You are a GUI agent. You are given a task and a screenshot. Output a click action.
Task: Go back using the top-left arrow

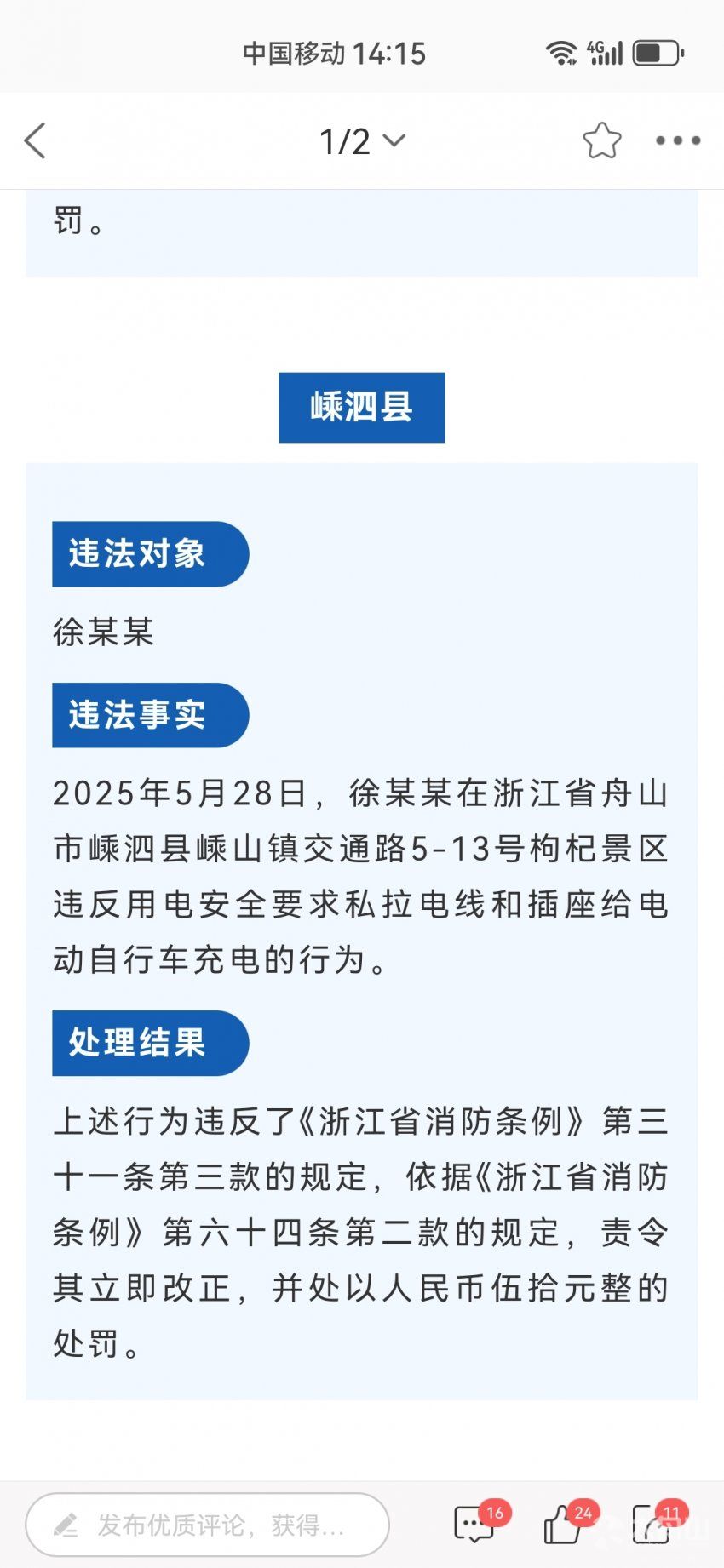35,140
